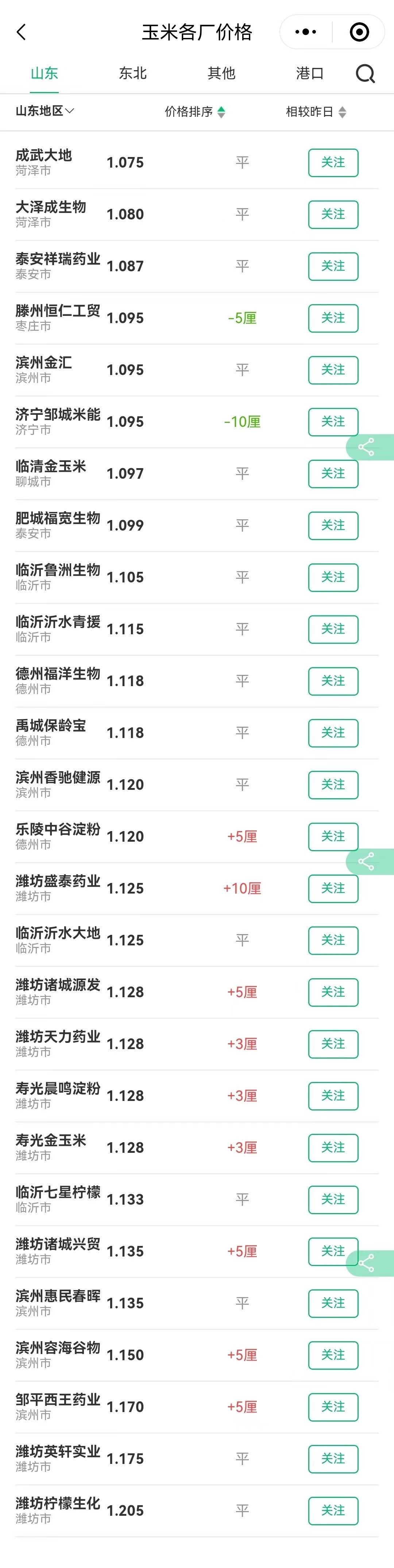Switch to the 东北 tab

(x=132, y=74)
